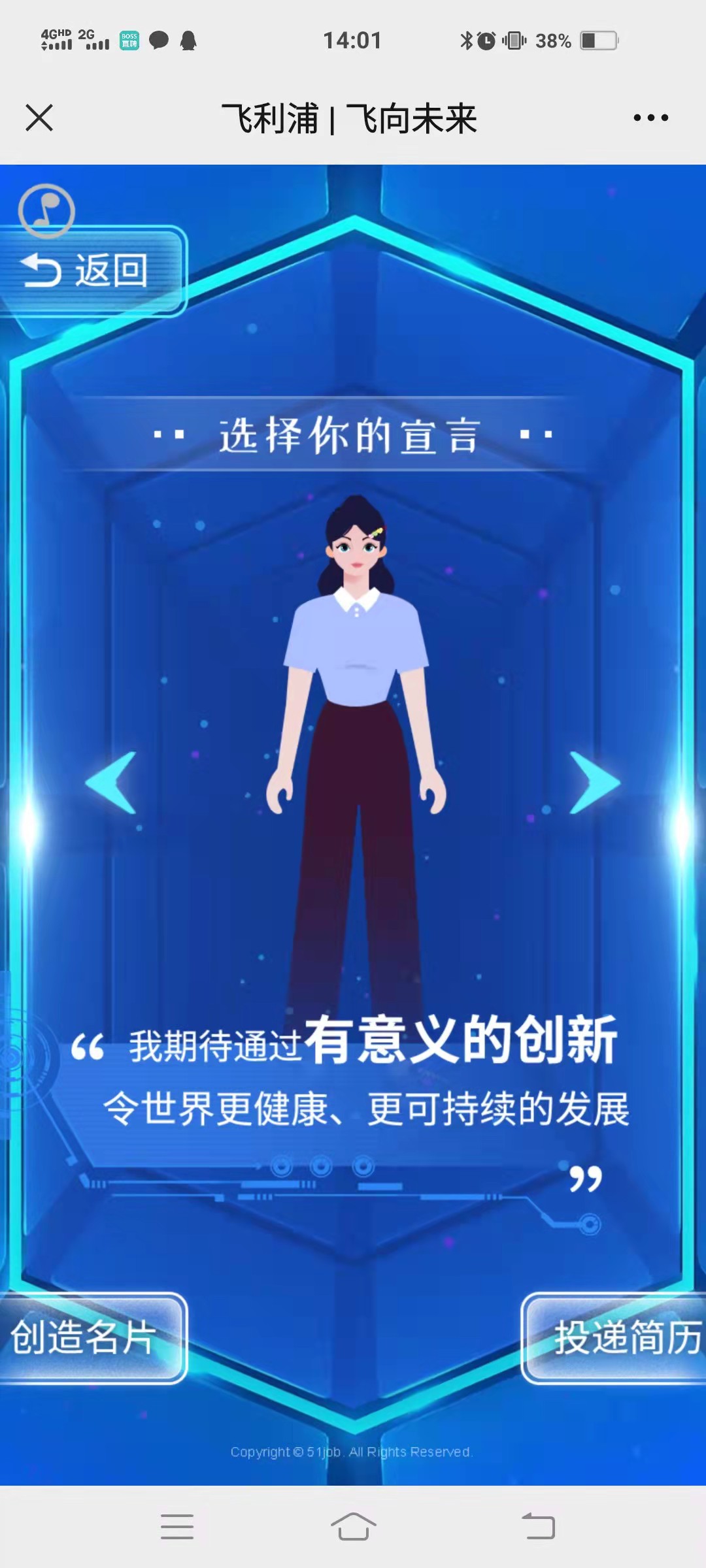The width and height of the screenshot is (706, 1568).
Task: Go to the system home screen
Action: [x=353, y=1527]
